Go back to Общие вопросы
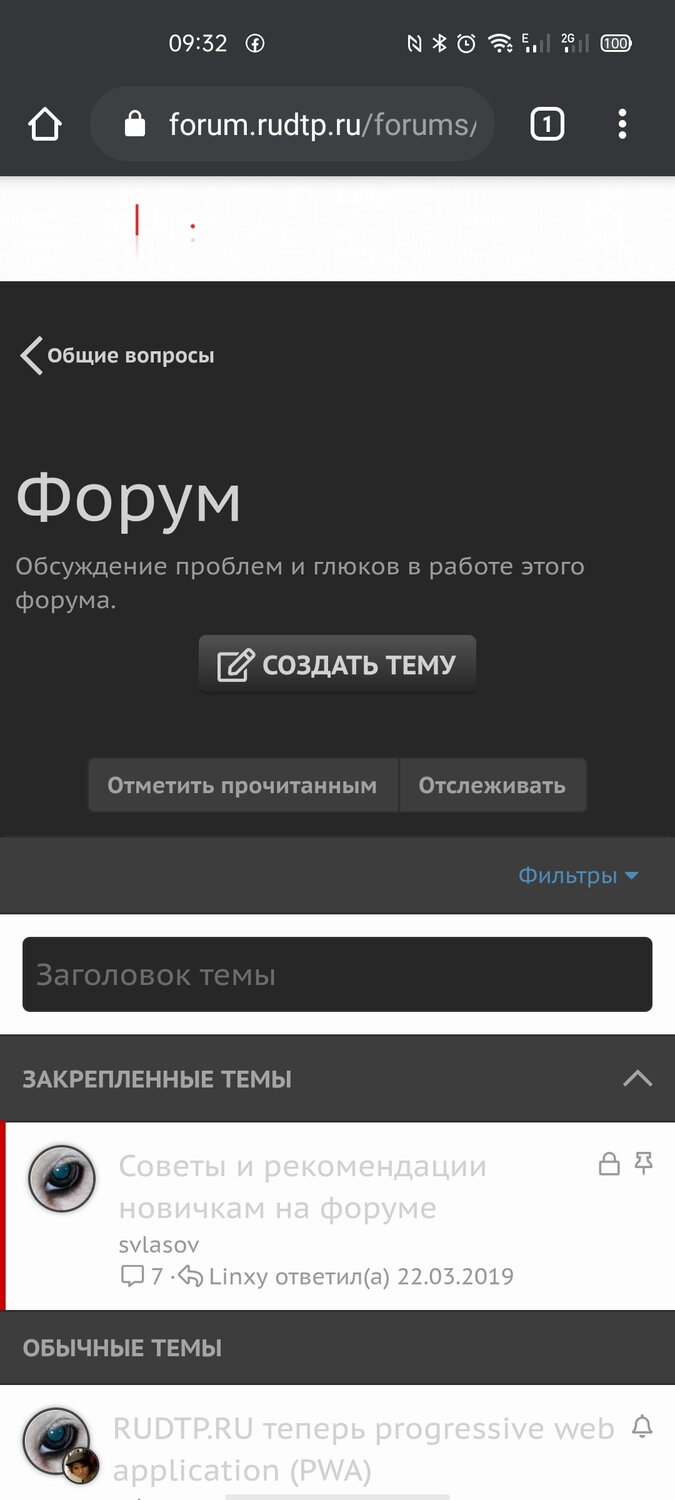675x1500 pixels. point(117,356)
